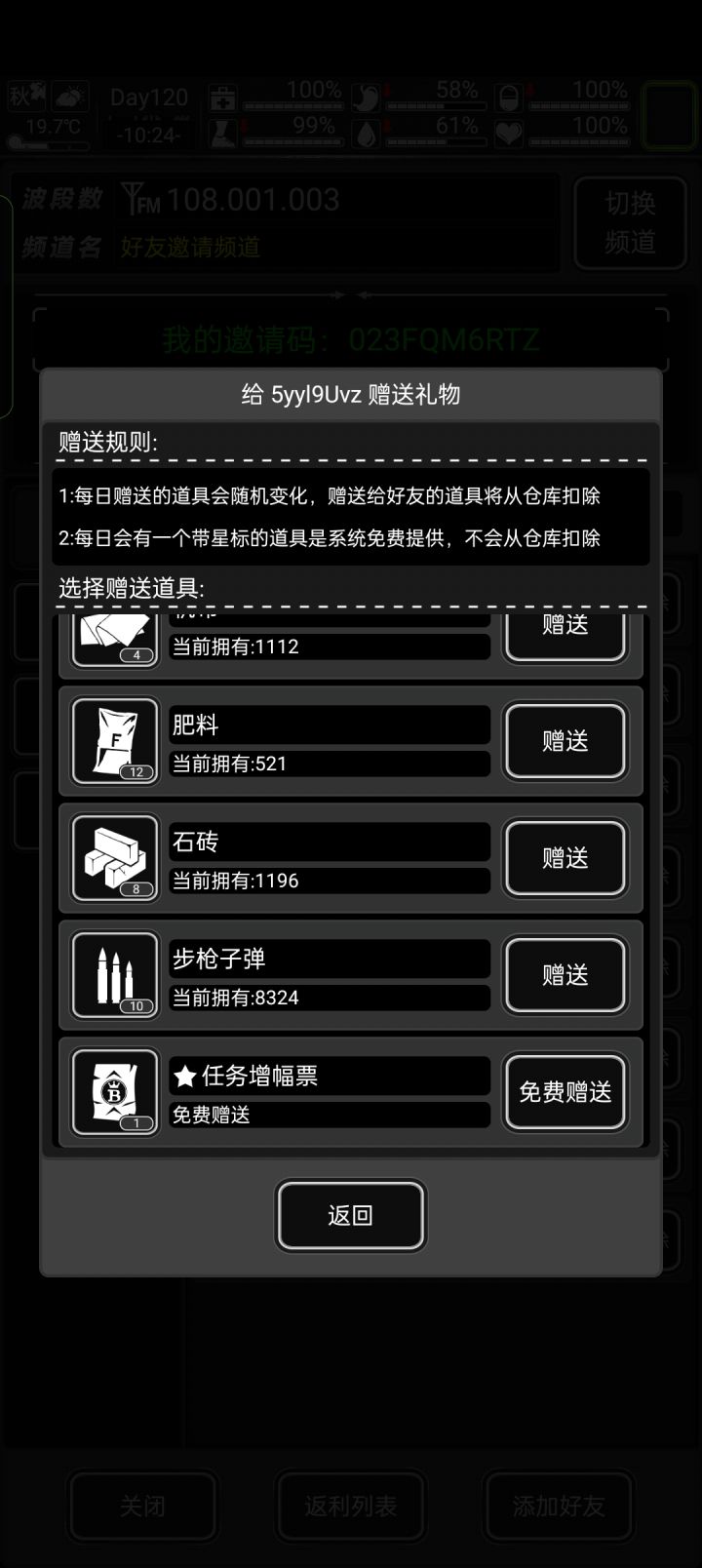The width and height of the screenshot is (702, 1568).
Task: Click the medical cross icon showing 100%
Action: [222, 98]
